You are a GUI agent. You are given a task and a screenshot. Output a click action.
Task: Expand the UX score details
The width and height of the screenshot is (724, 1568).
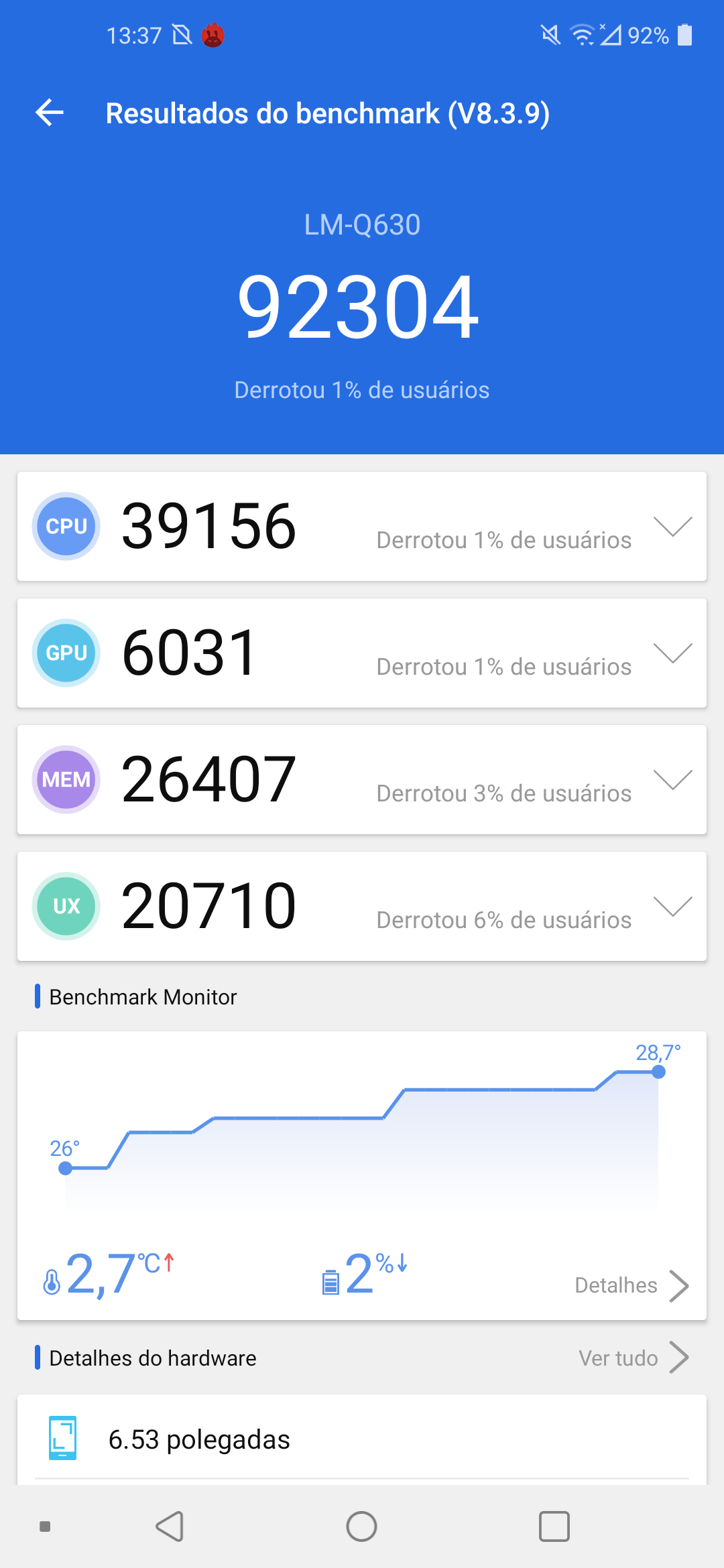pyautogui.click(x=672, y=907)
